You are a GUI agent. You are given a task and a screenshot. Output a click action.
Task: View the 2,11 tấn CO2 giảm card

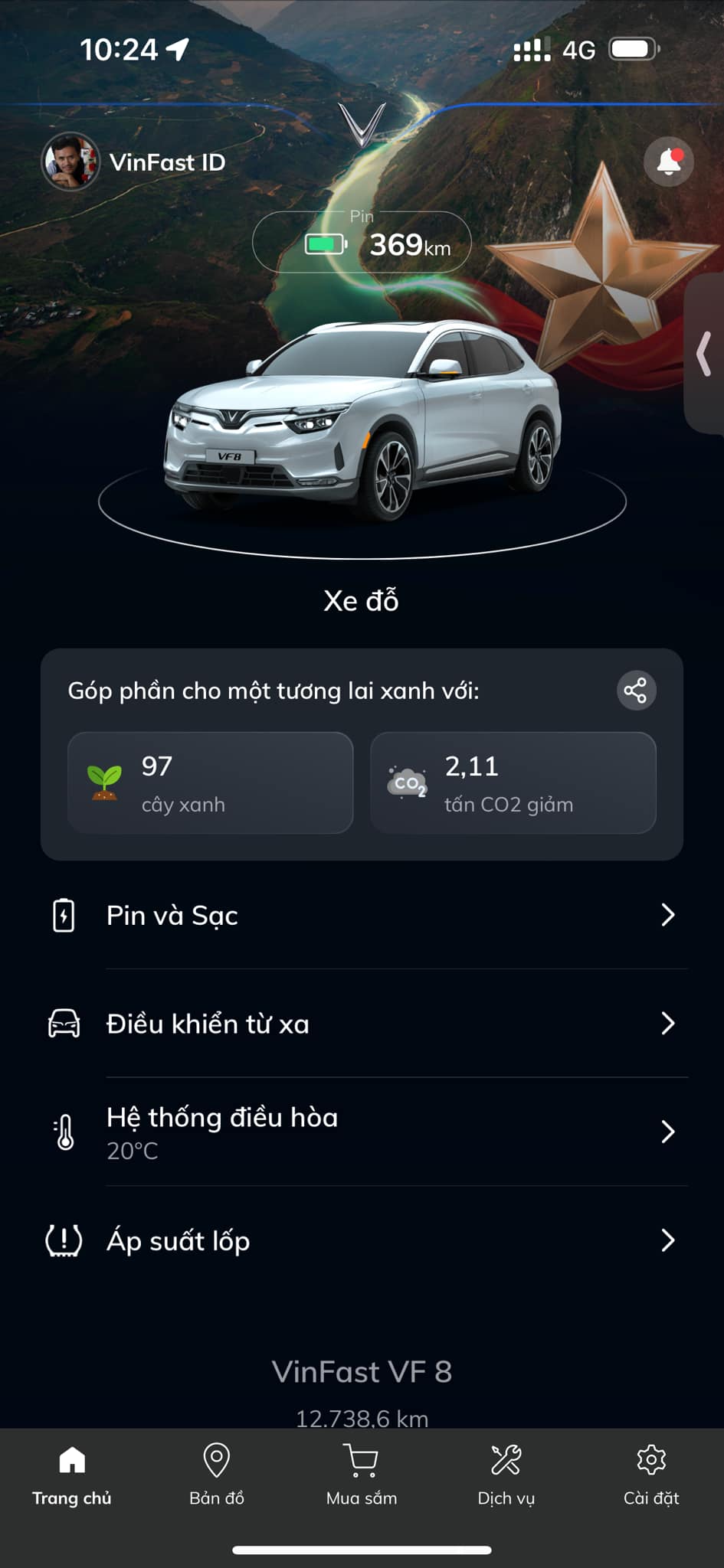click(x=513, y=782)
